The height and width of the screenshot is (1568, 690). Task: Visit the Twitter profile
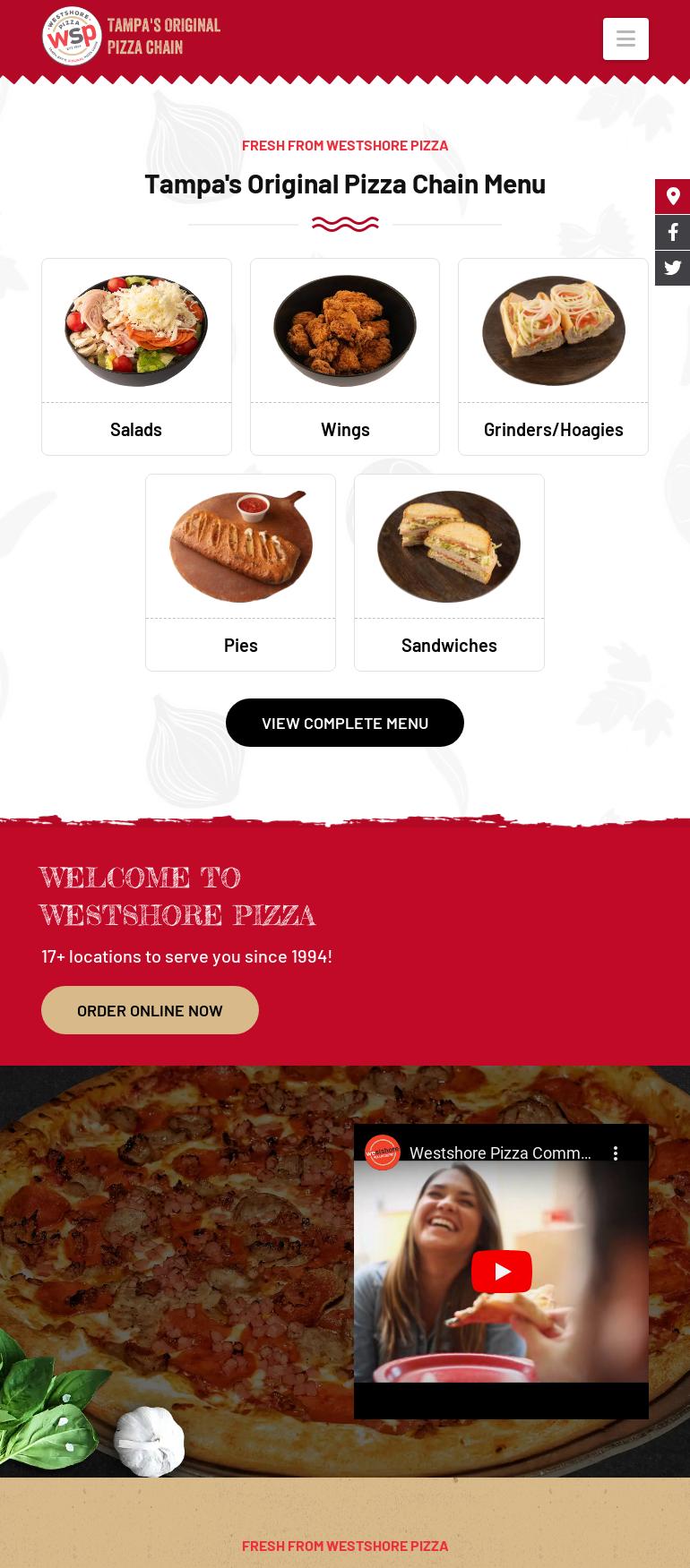pyautogui.click(x=673, y=269)
